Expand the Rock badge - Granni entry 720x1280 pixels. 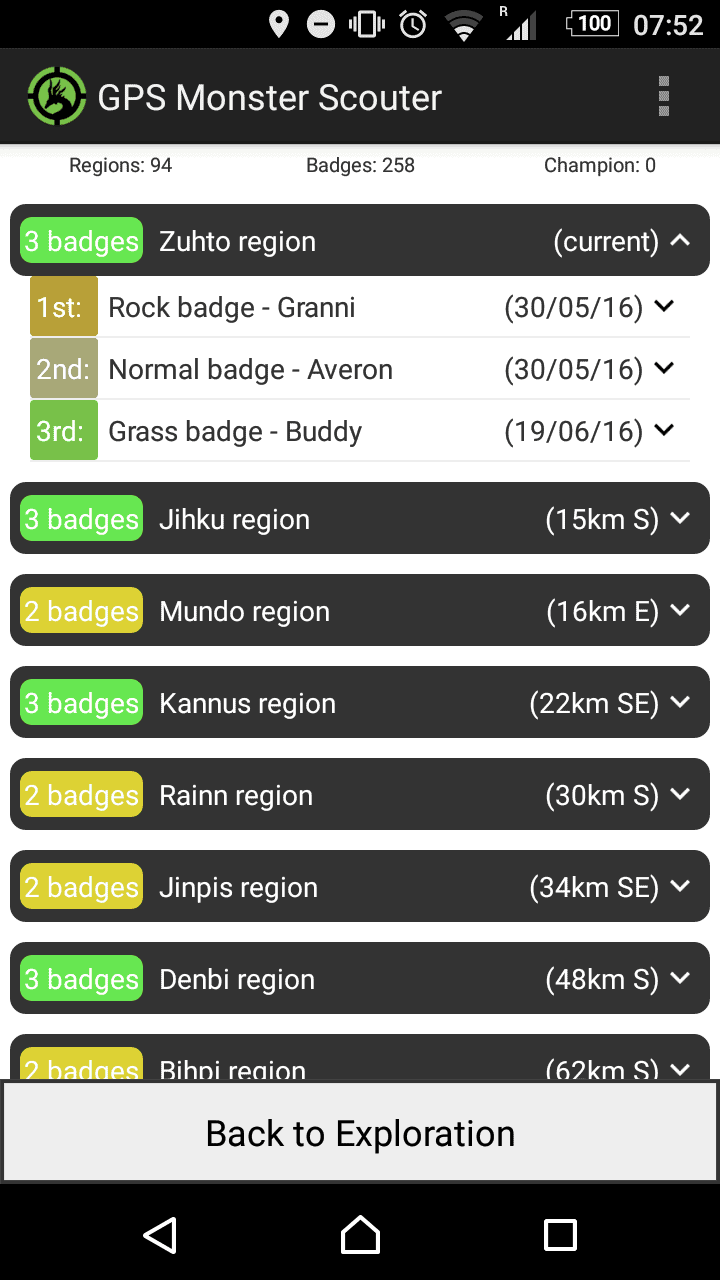click(x=664, y=307)
